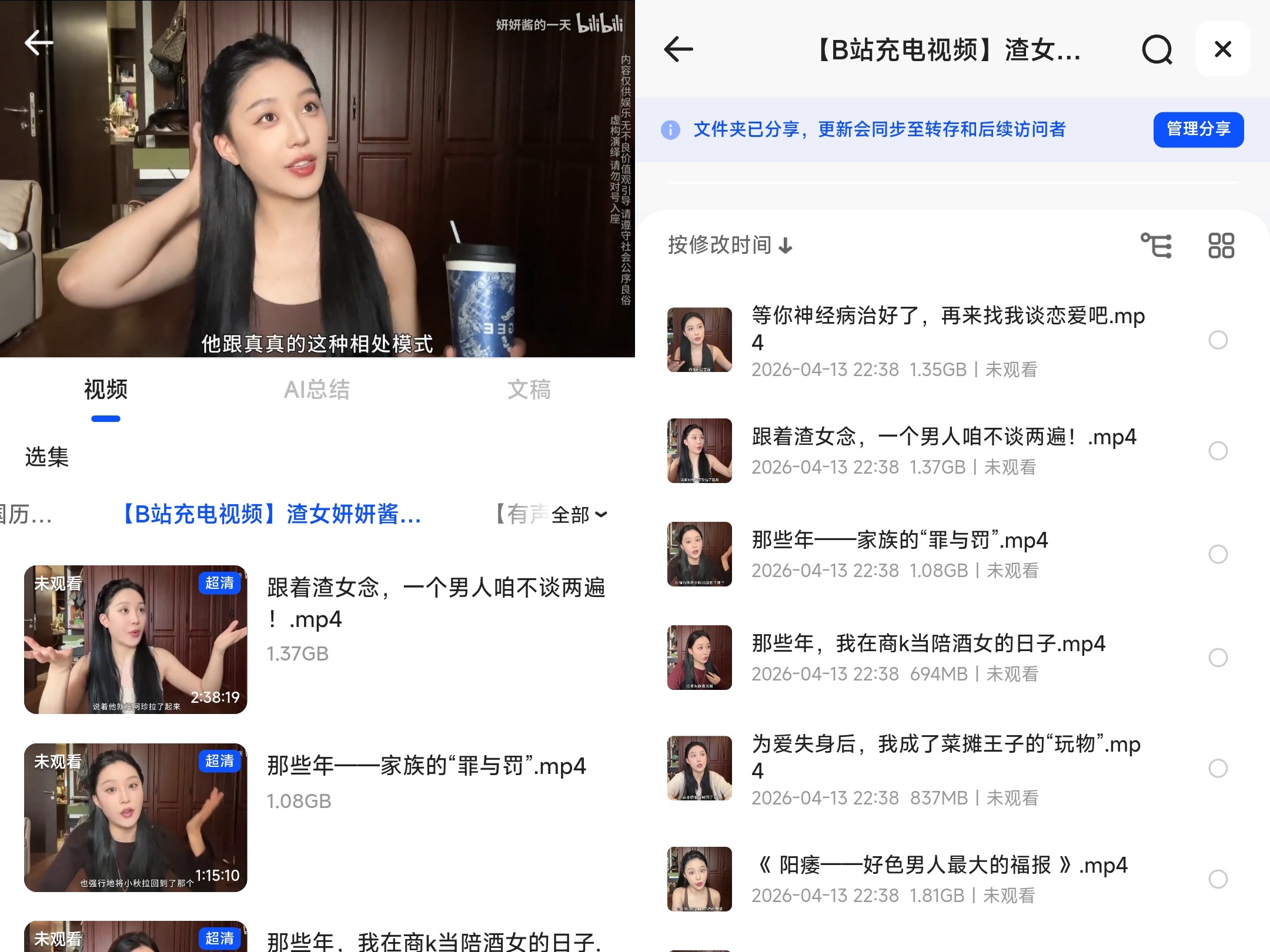Tap the 管理分享 button
1270x952 pixels.
(1198, 129)
